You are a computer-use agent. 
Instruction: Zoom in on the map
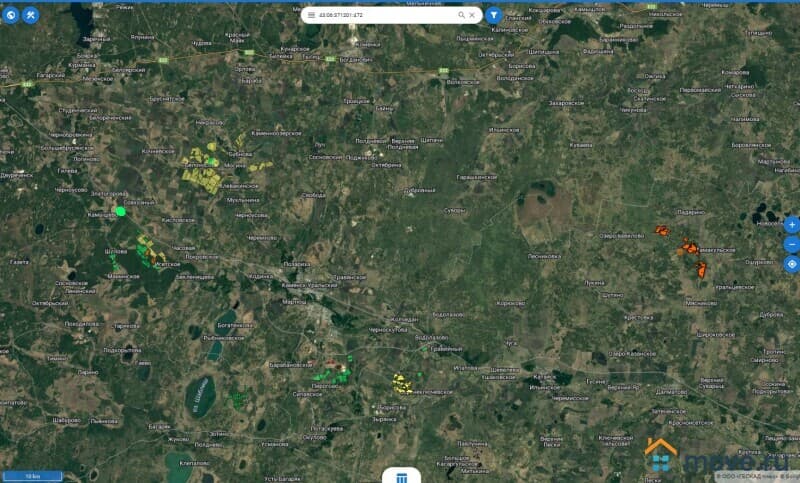pyautogui.click(x=791, y=225)
